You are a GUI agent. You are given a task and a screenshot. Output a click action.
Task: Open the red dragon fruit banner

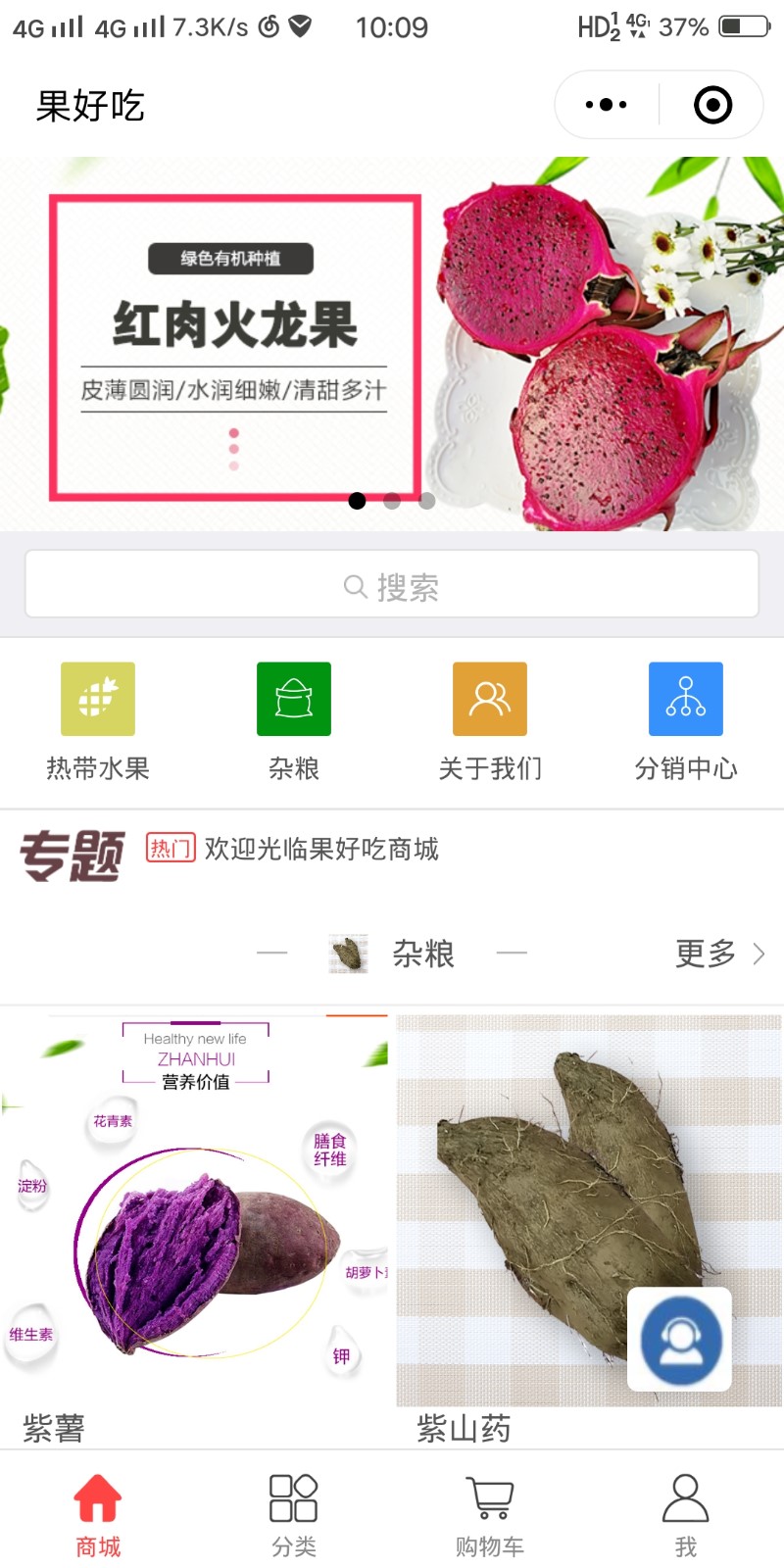tap(392, 343)
